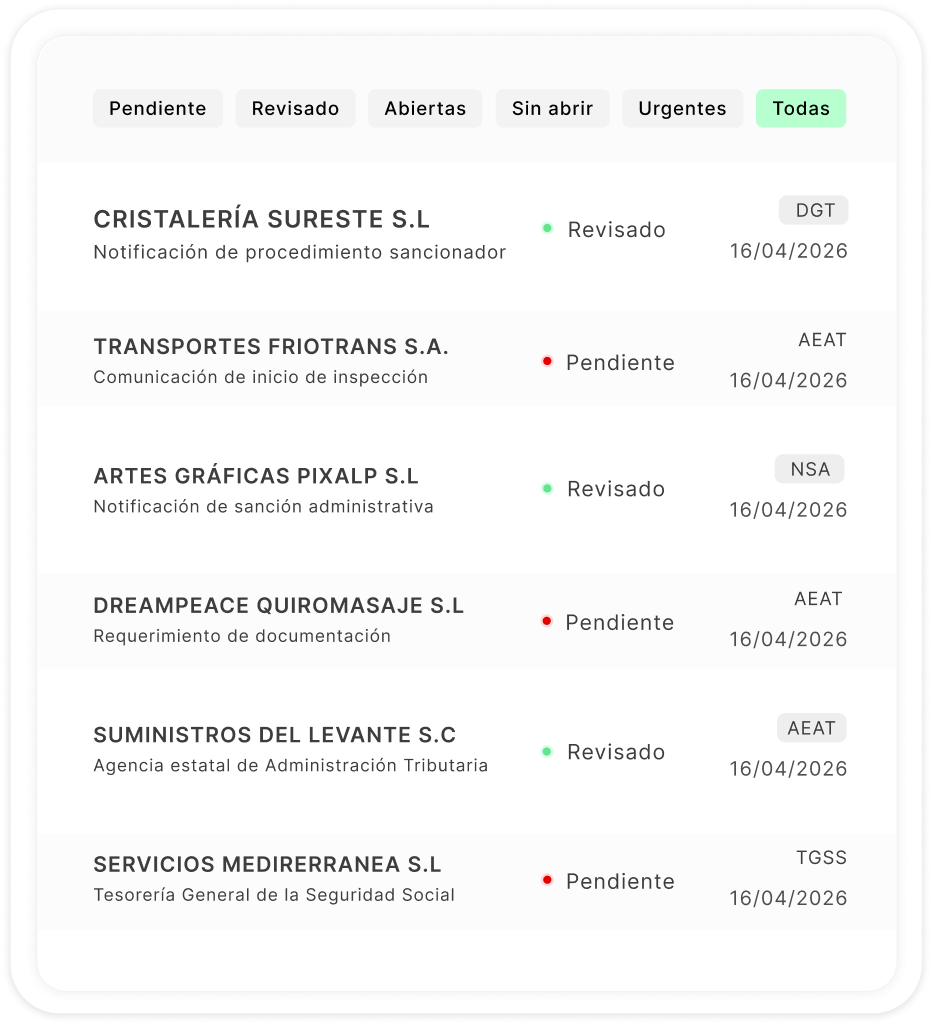Screen dimensions: 933x1026
Task: Filter list by Urgentes
Action: 682,108
